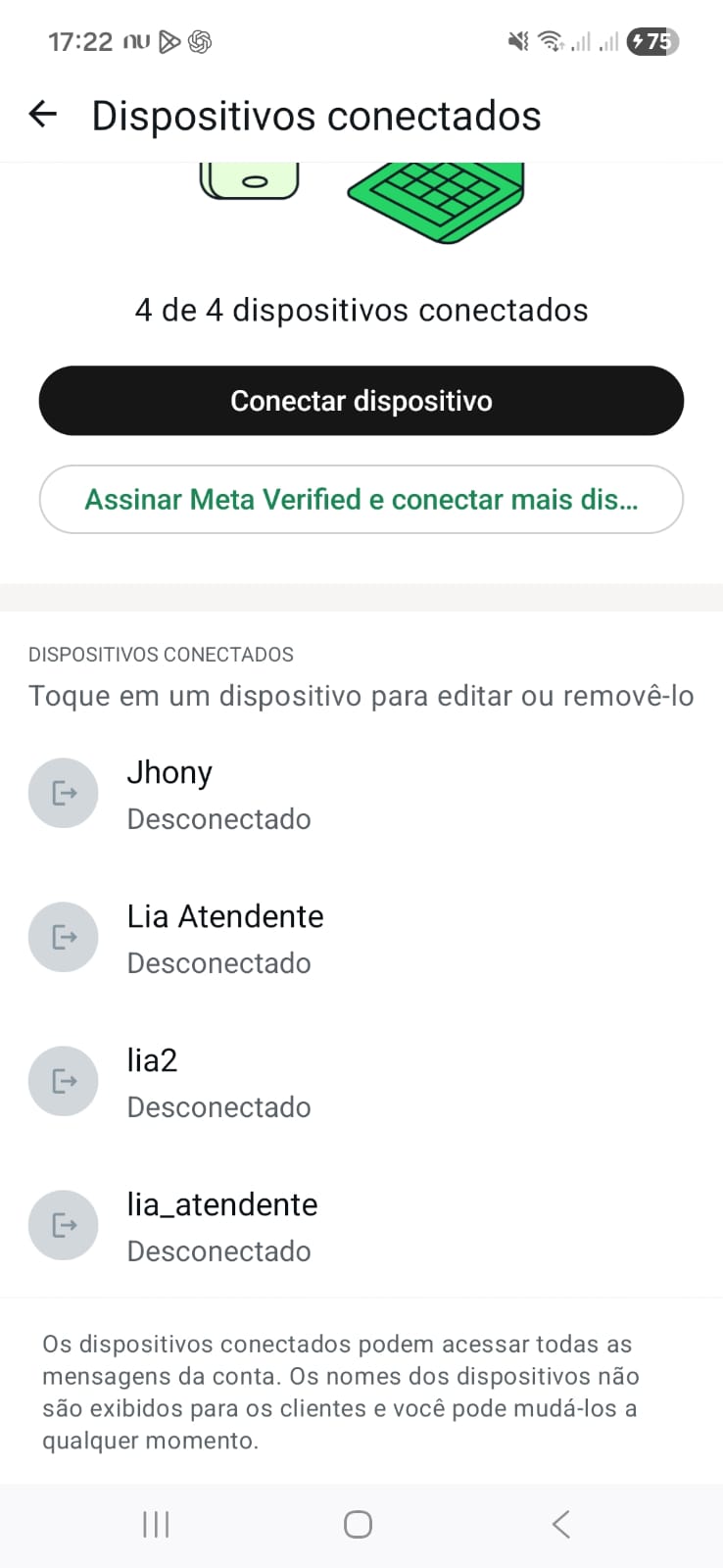
Task: Go back from Dispositivos conectados
Action: click(x=43, y=116)
